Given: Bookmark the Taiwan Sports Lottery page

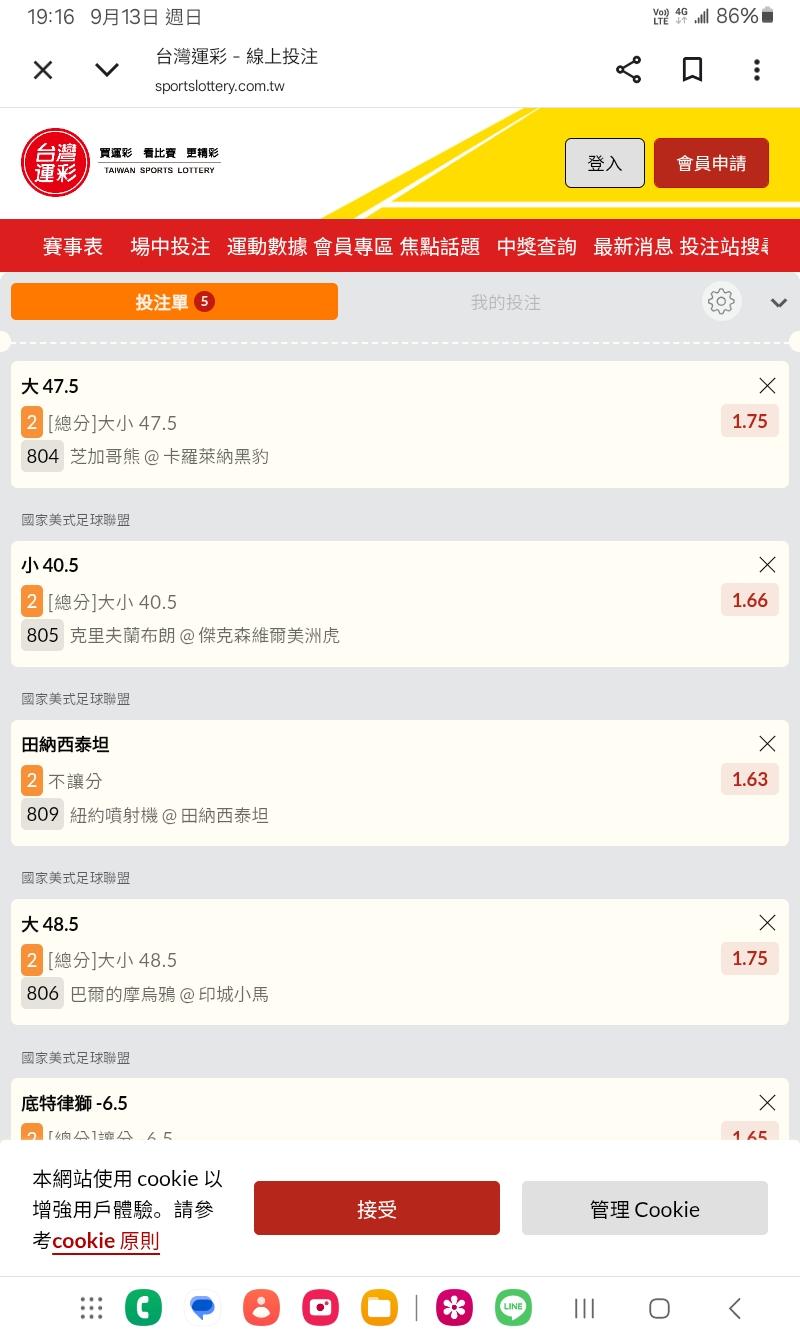Looking at the screenshot, I should (692, 70).
